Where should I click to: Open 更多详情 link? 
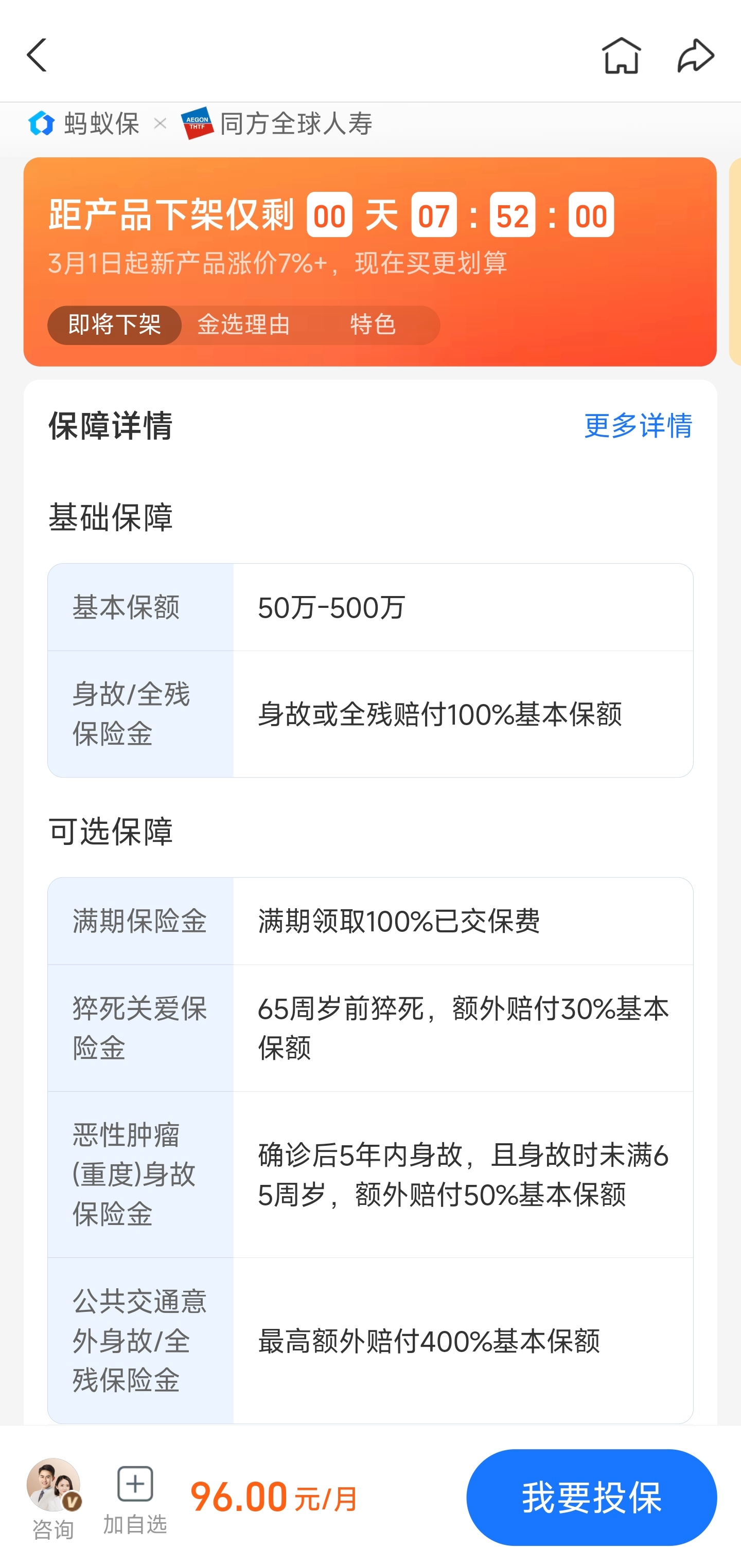638,425
